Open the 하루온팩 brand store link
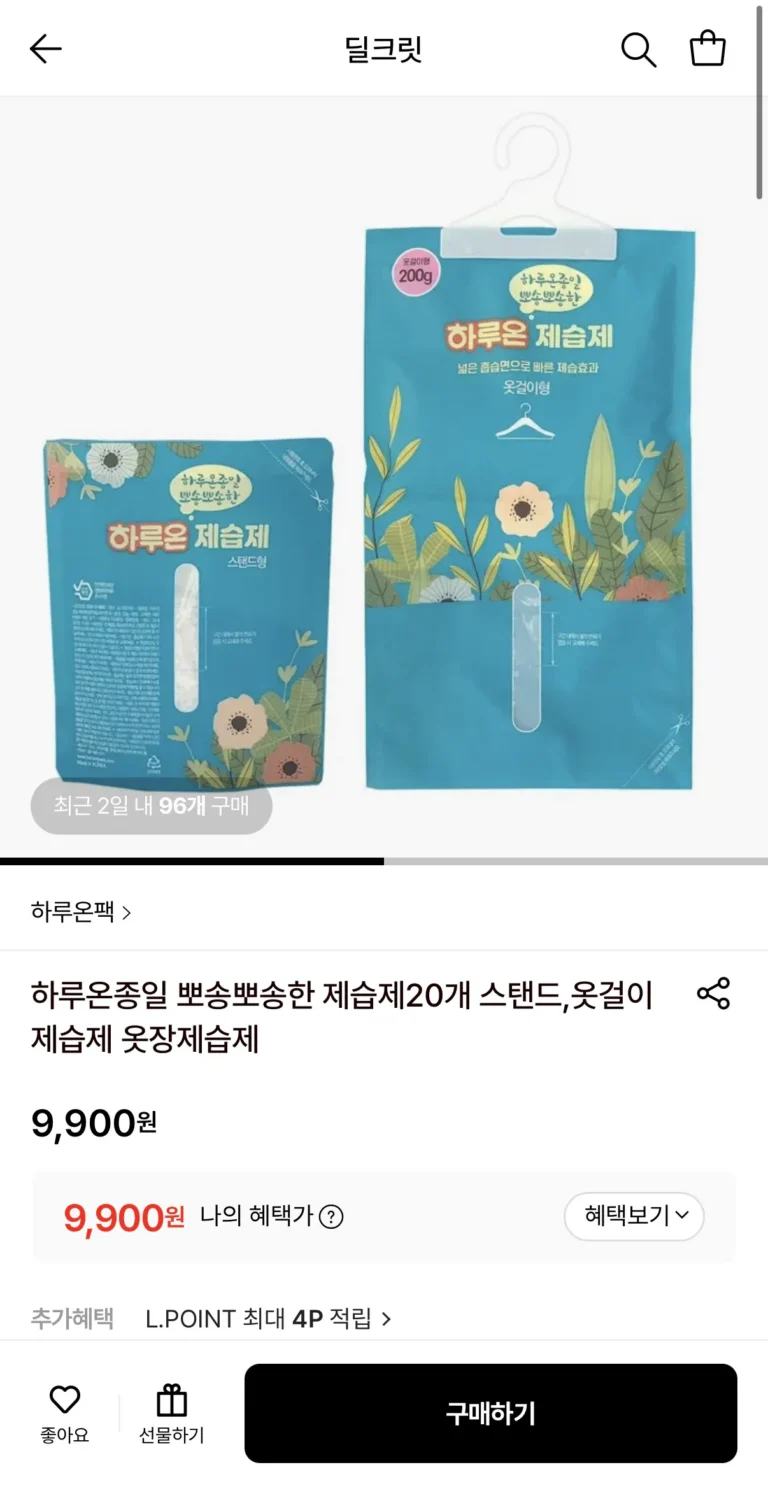The height and width of the screenshot is (1486, 768). click(x=81, y=912)
